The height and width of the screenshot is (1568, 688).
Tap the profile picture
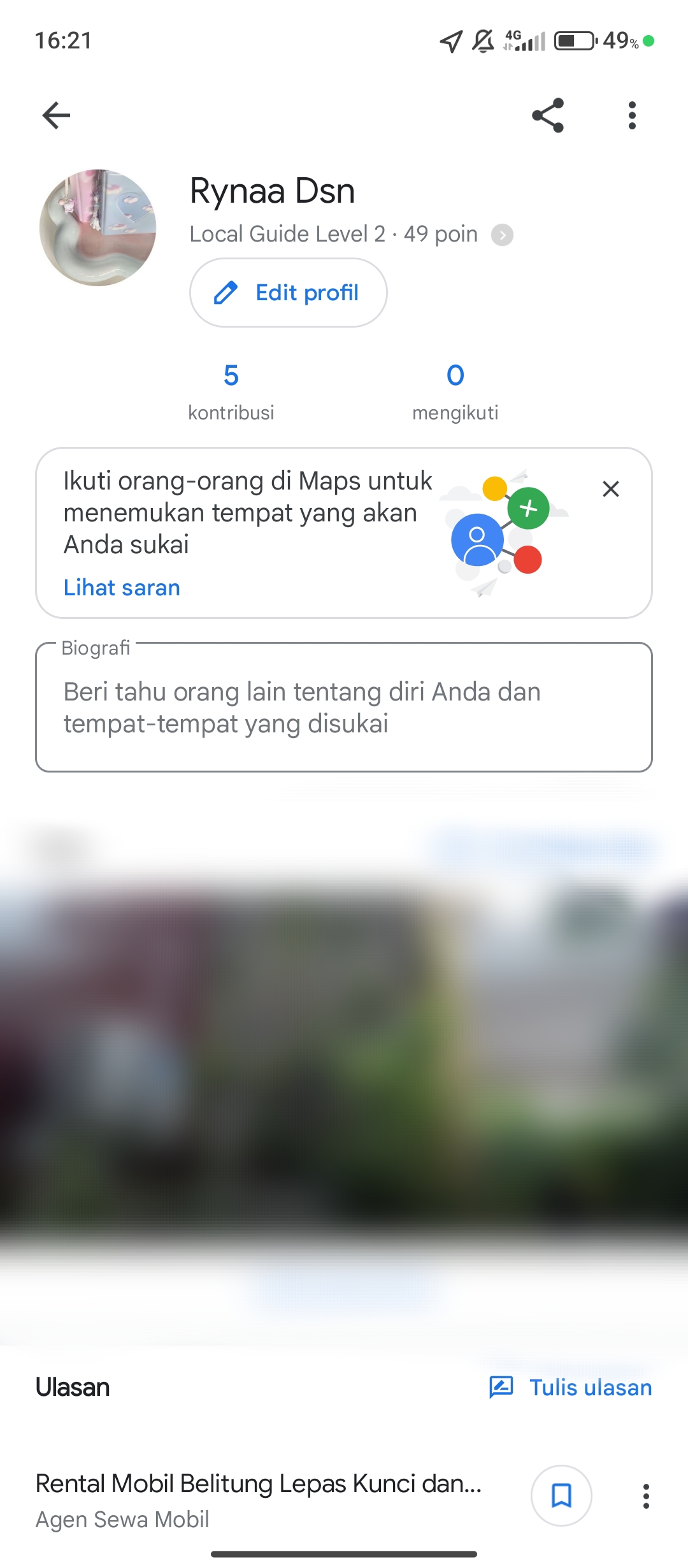pos(98,228)
